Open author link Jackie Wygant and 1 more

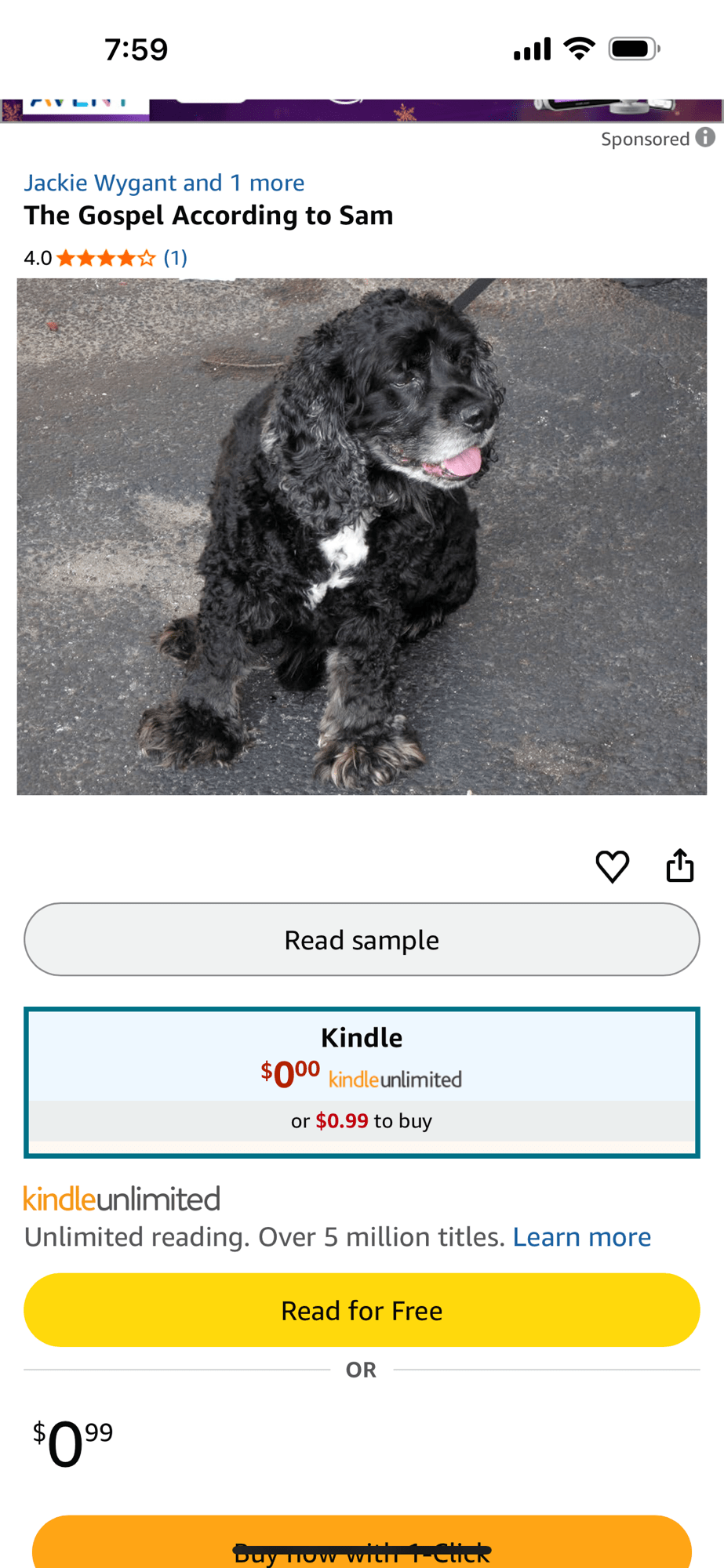164,183
